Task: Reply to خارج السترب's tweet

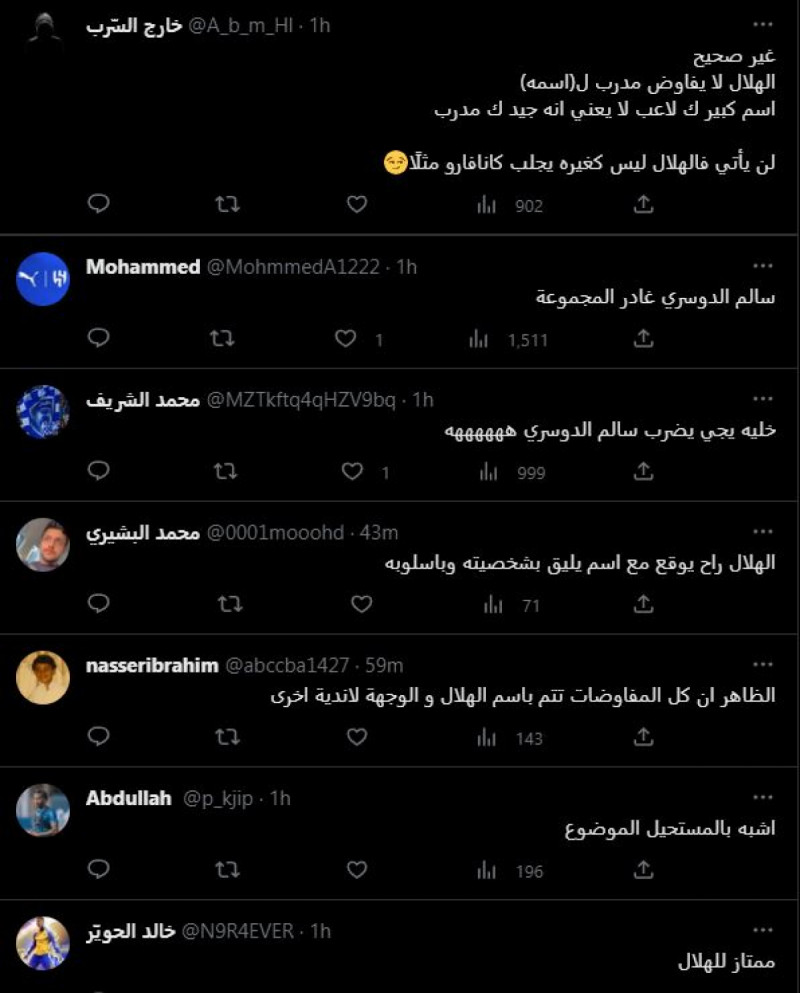Action: pyautogui.click(x=97, y=204)
